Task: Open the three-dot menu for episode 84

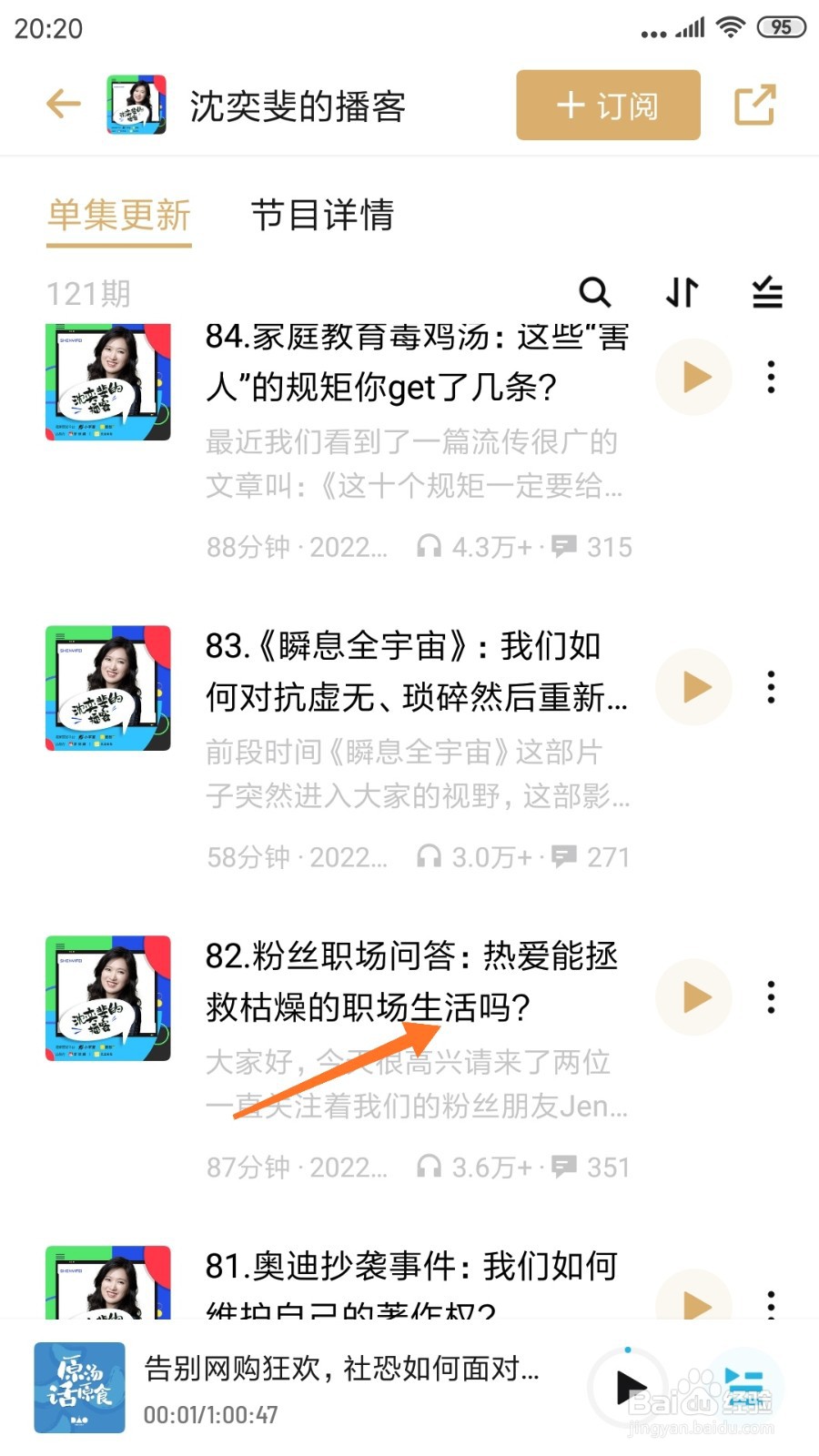Action: point(771,377)
